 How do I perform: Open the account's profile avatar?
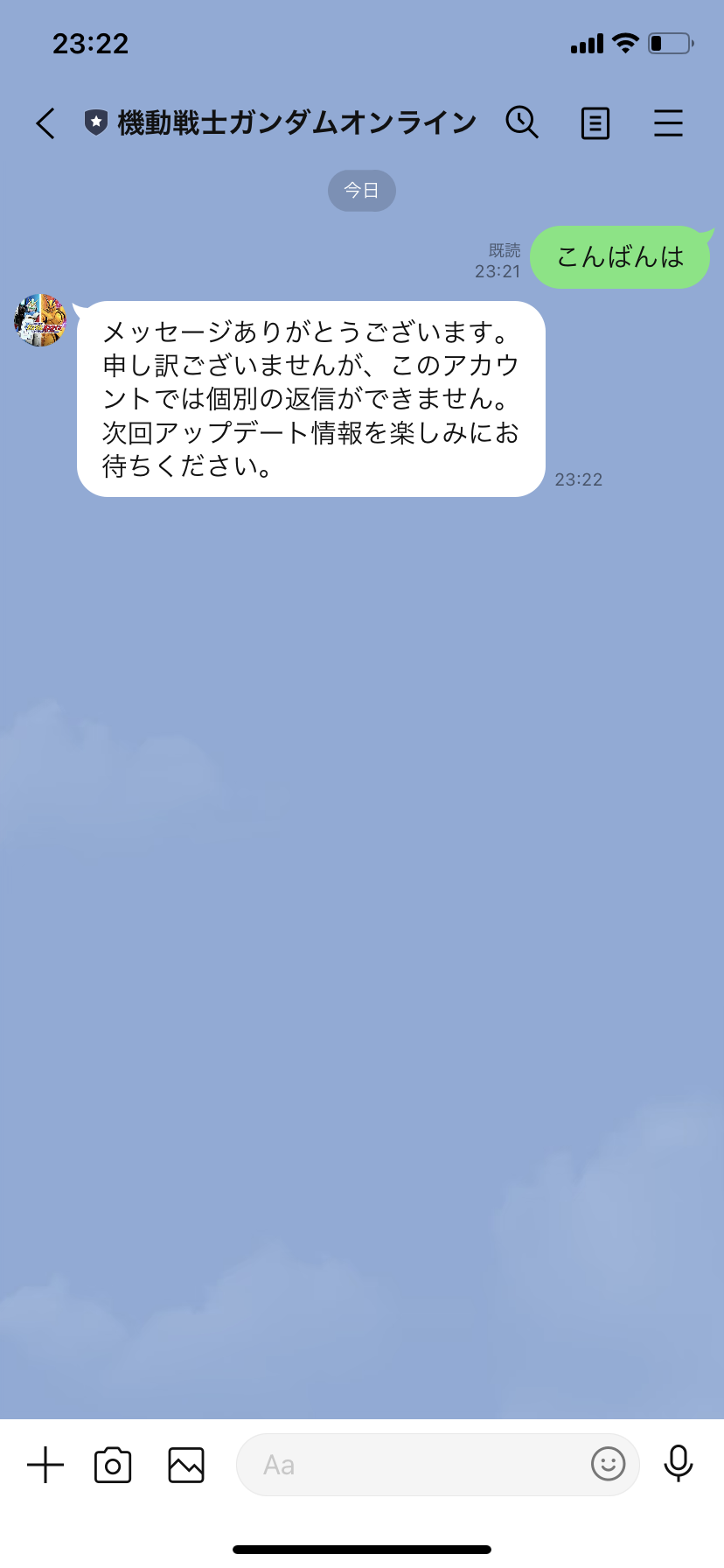[41, 320]
